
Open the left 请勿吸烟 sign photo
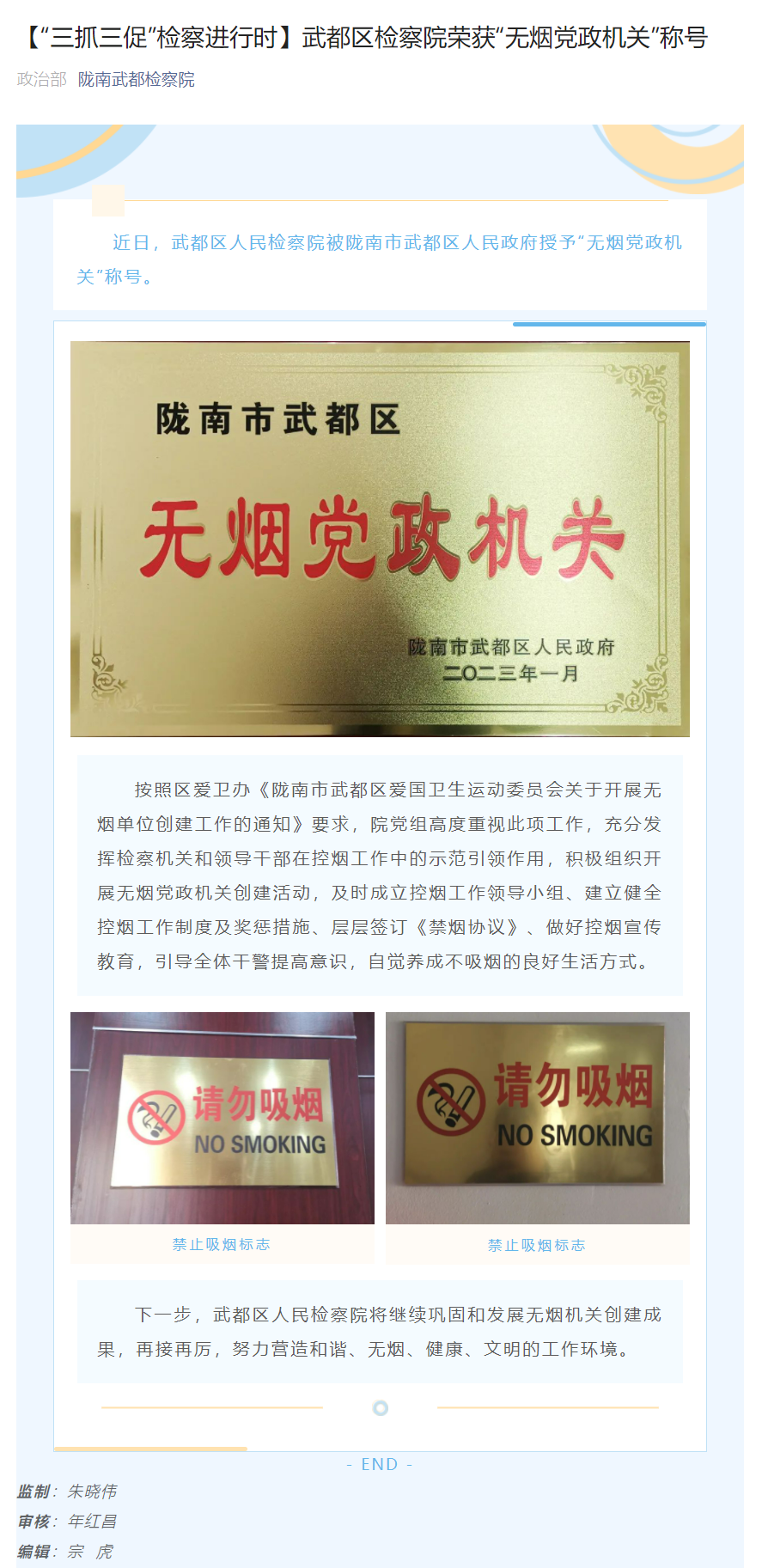coord(223,1118)
